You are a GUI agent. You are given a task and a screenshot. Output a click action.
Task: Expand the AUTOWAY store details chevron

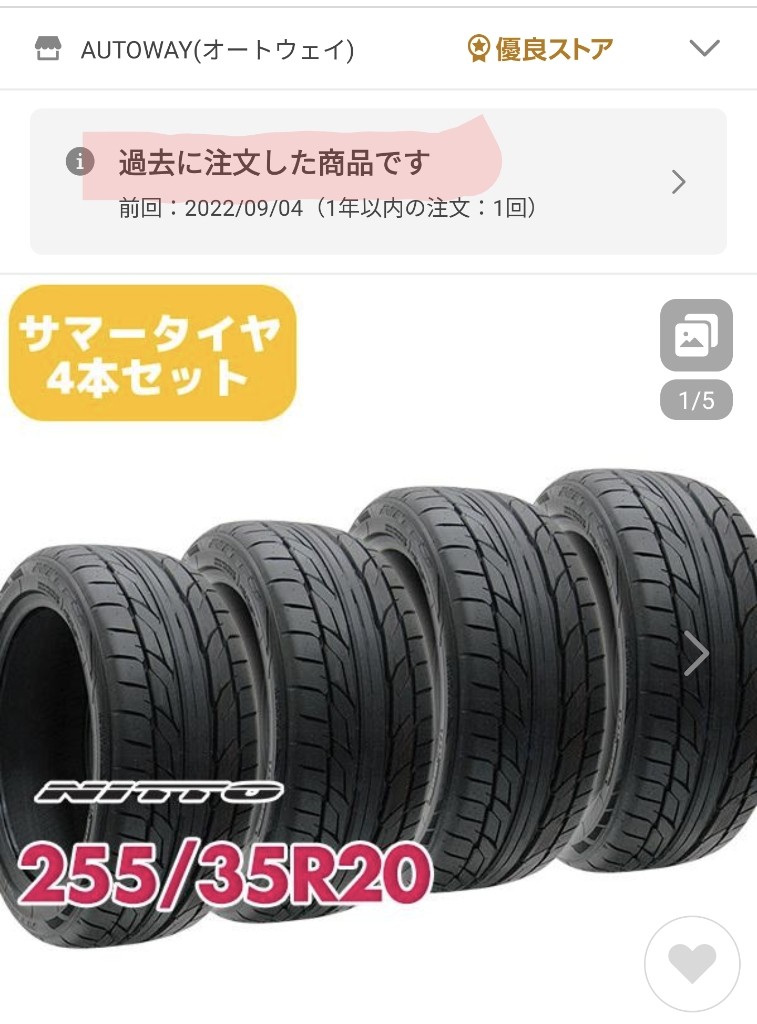pos(704,48)
